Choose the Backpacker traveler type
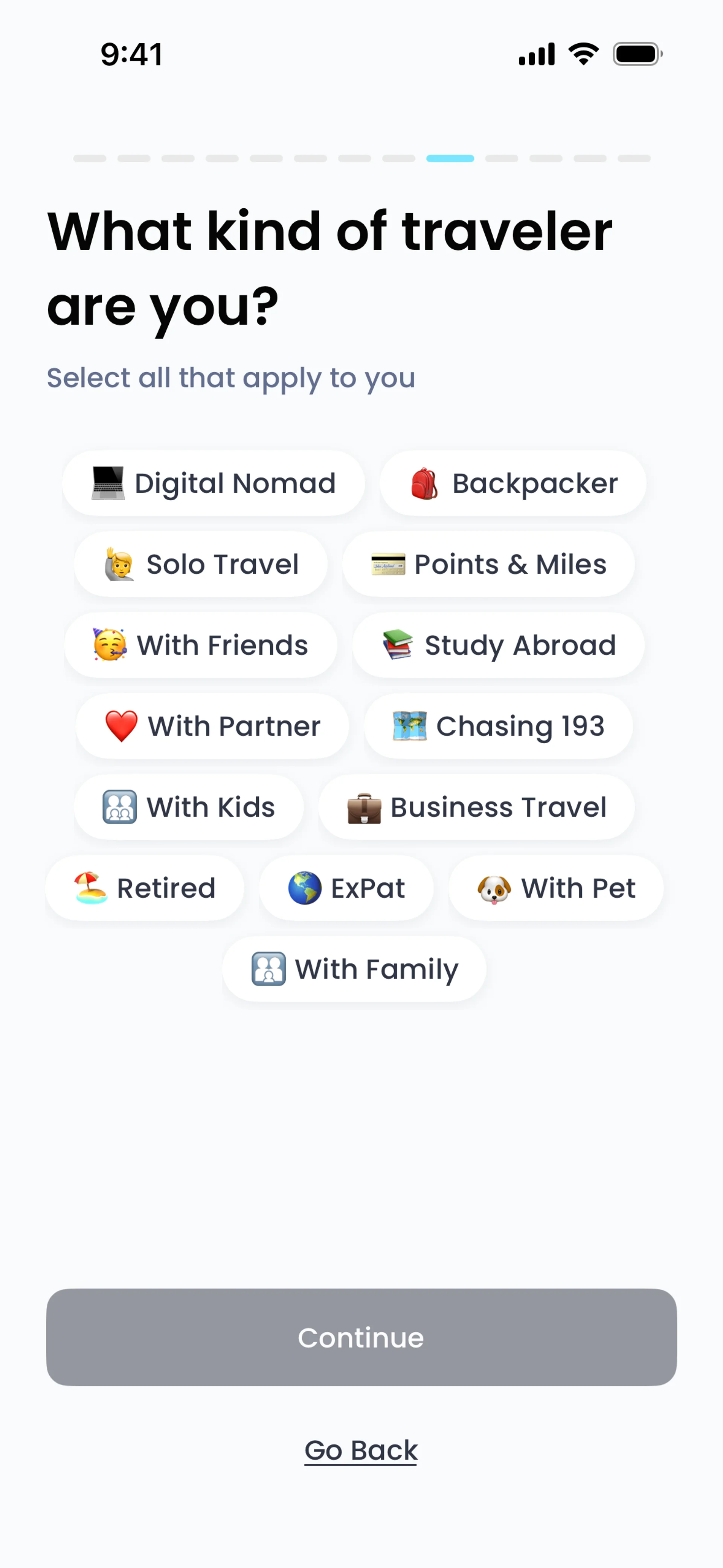The image size is (723, 1568). click(513, 483)
